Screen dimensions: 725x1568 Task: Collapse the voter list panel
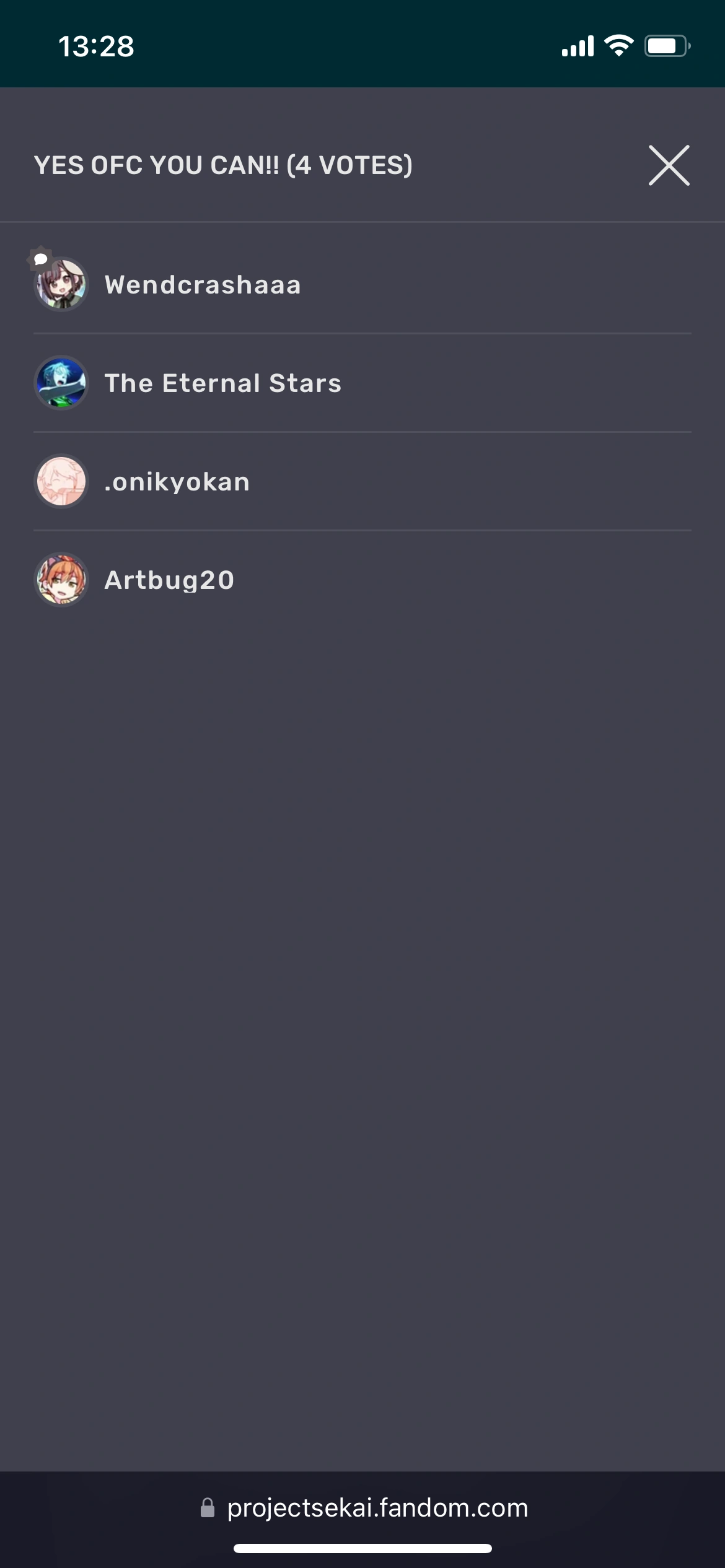[x=668, y=165]
